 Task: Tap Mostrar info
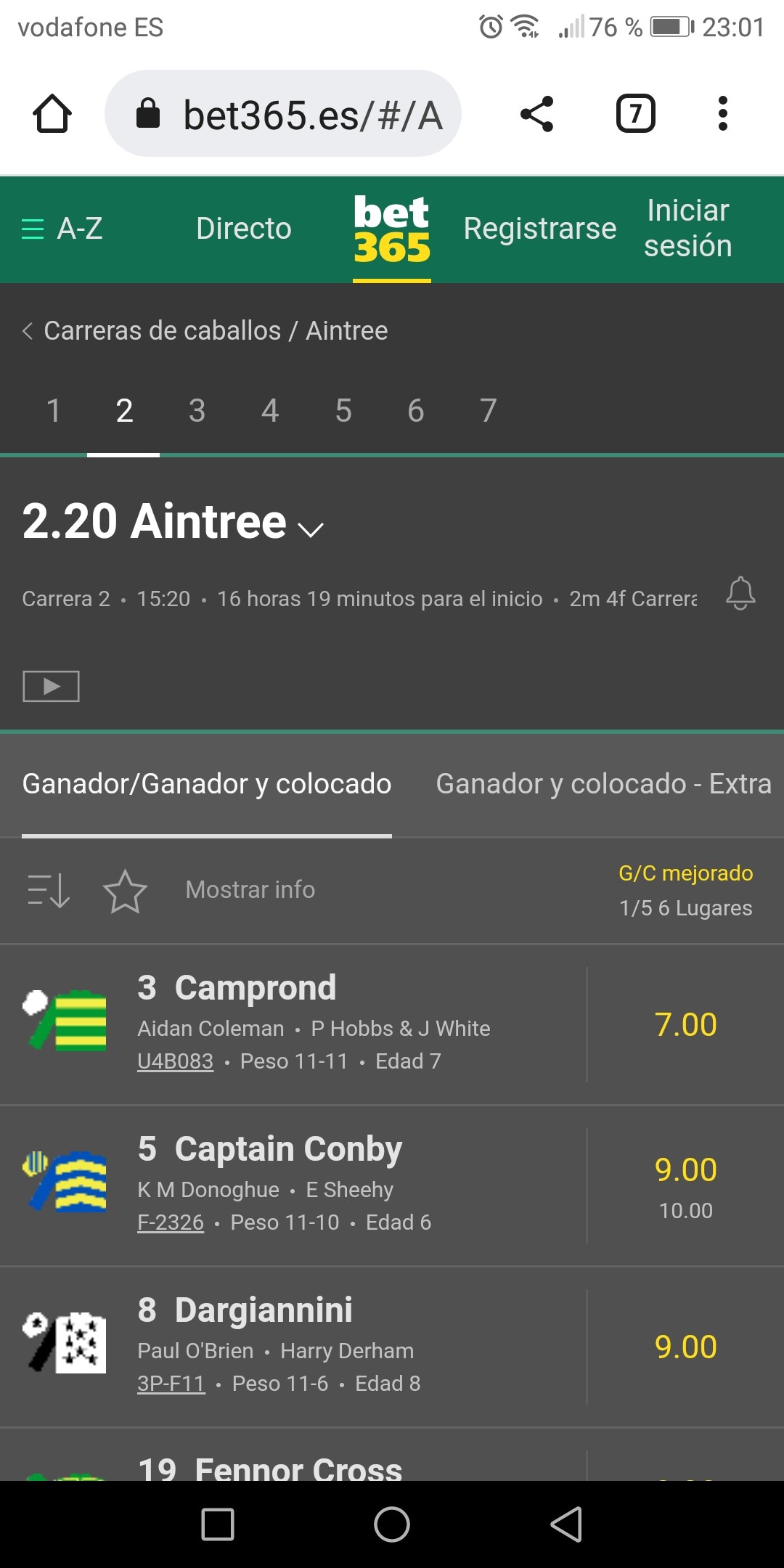coord(250,890)
